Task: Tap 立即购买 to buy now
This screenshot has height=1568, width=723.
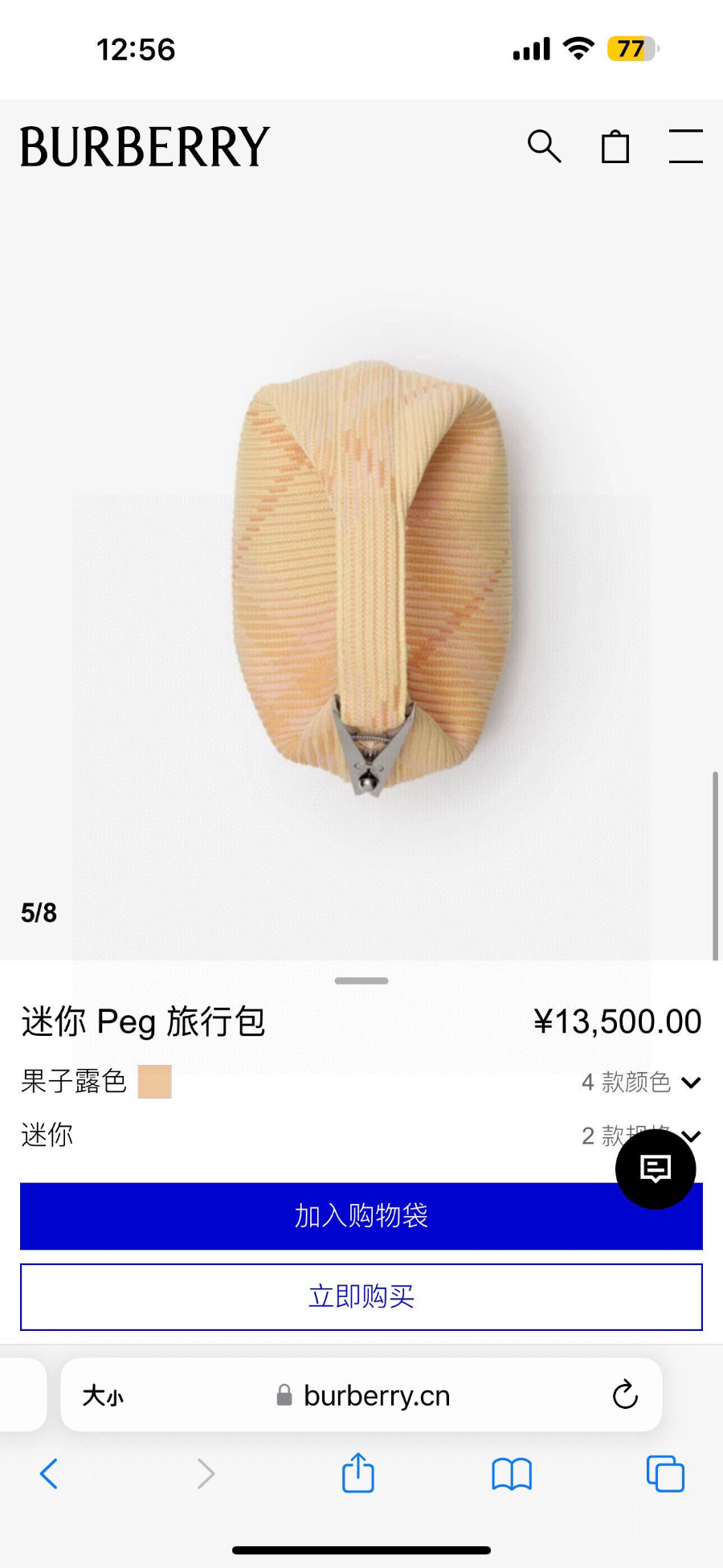Action: click(361, 1296)
